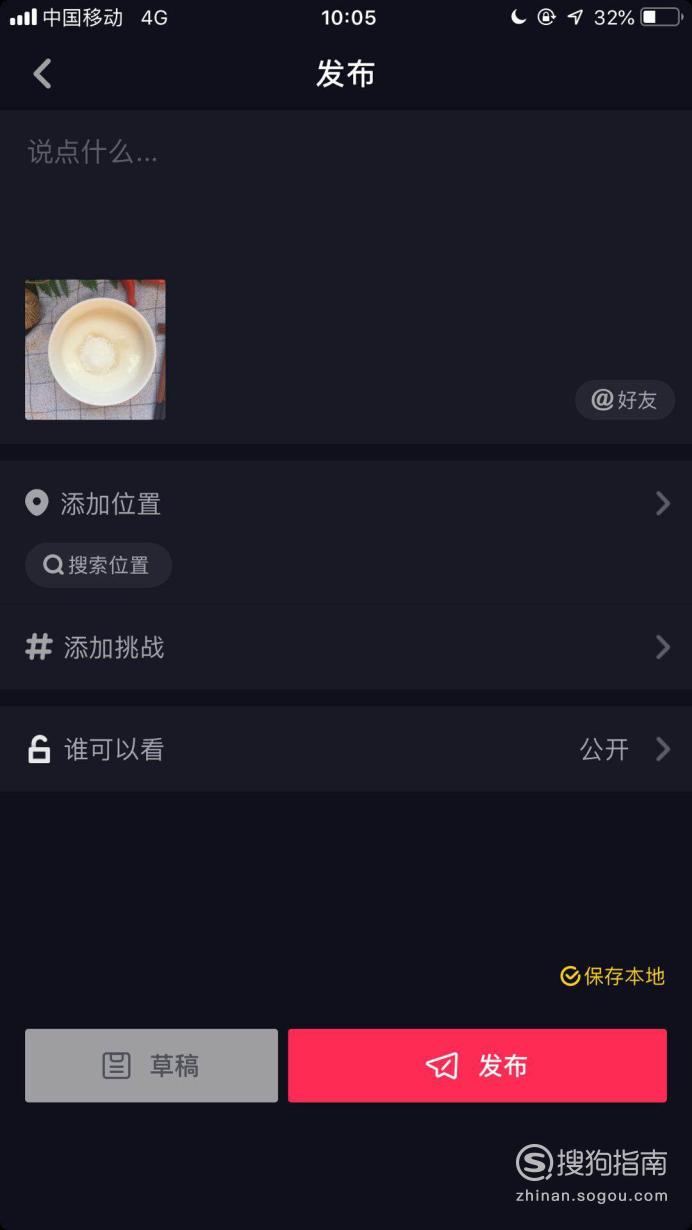The height and width of the screenshot is (1230, 692).
Task: Tap the 搜索位置 chip
Action: click(x=98, y=565)
